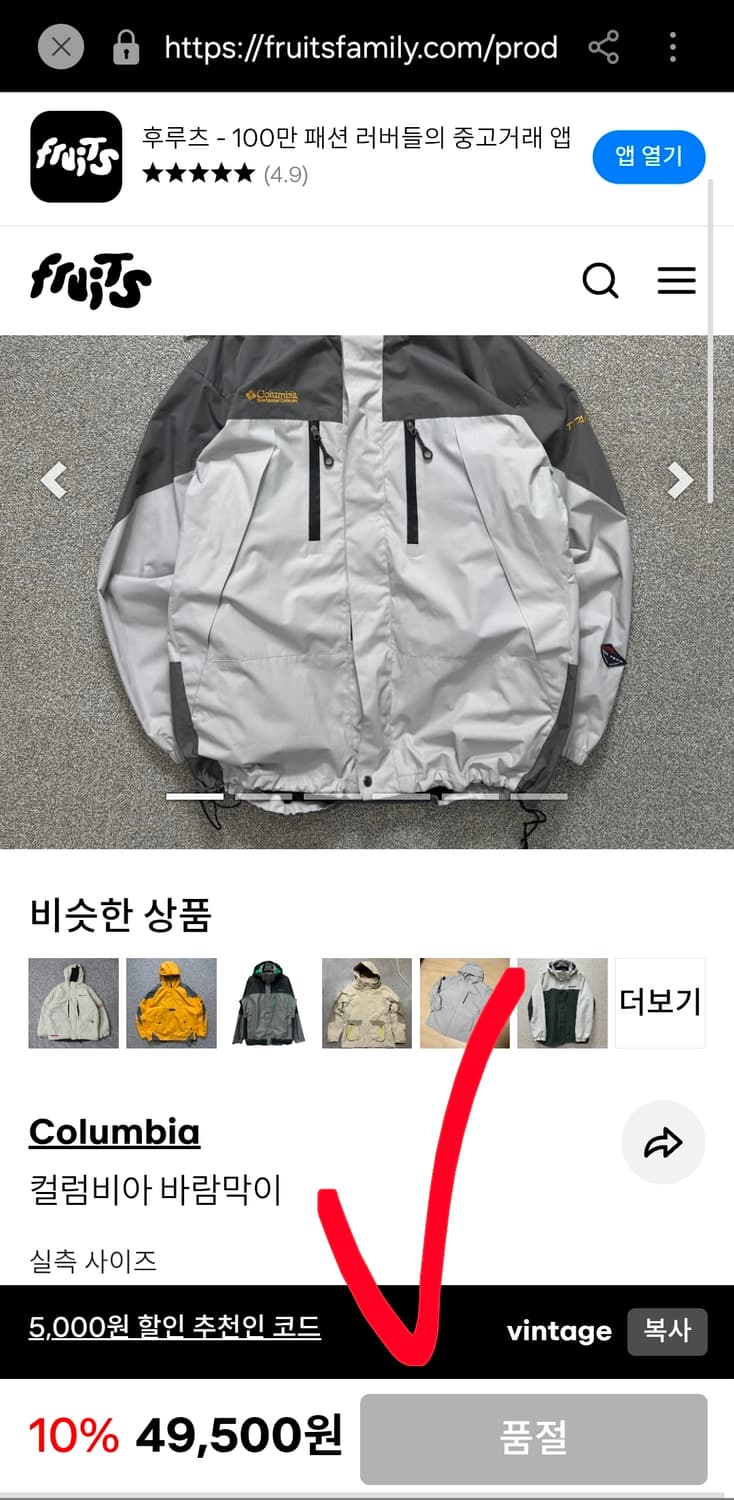Image resolution: width=734 pixels, height=1500 pixels.
Task: Show the next product photo
Action: coord(680,480)
